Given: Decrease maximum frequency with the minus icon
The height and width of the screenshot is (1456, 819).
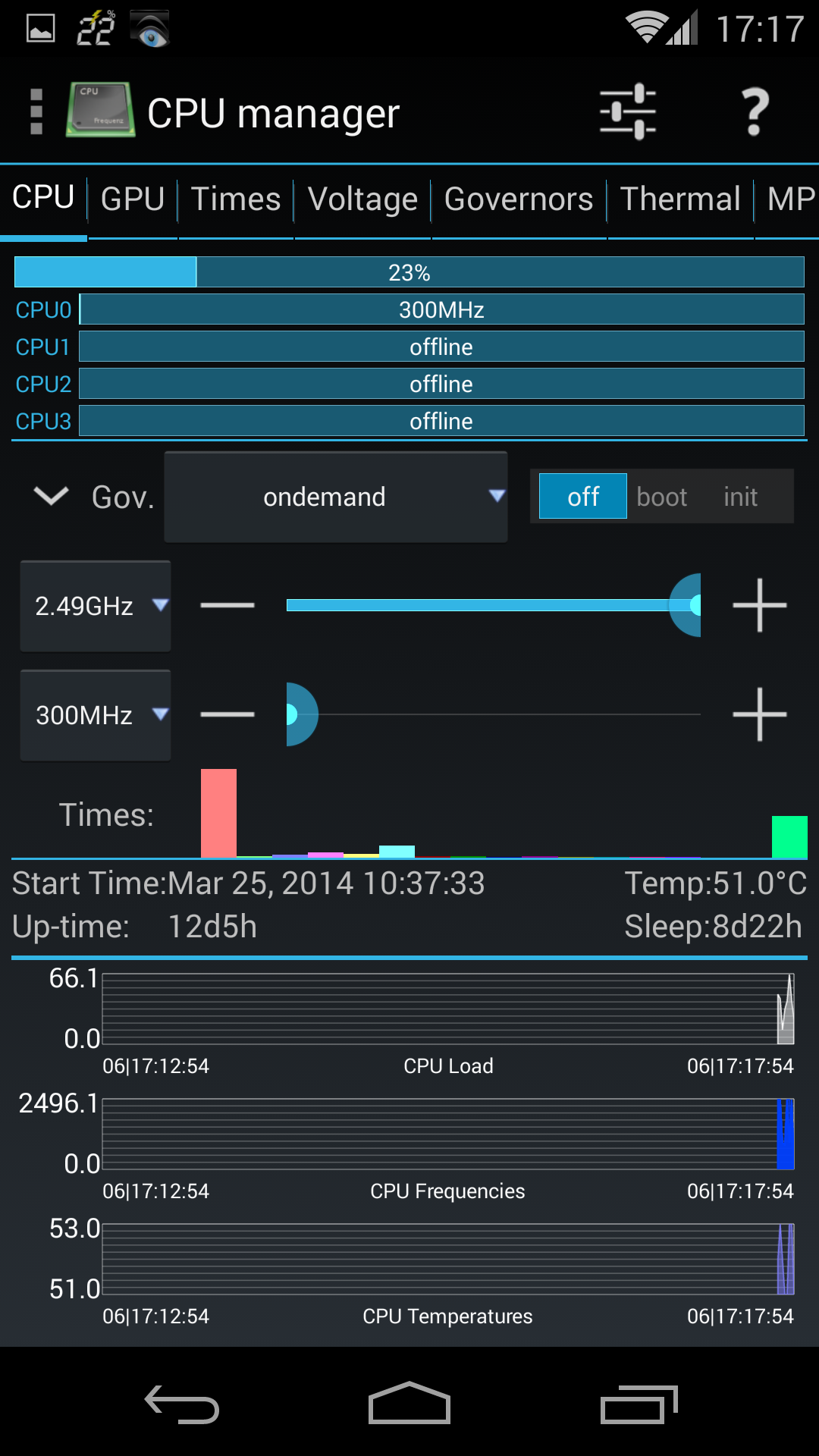Looking at the screenshot, I should point(229,606).
